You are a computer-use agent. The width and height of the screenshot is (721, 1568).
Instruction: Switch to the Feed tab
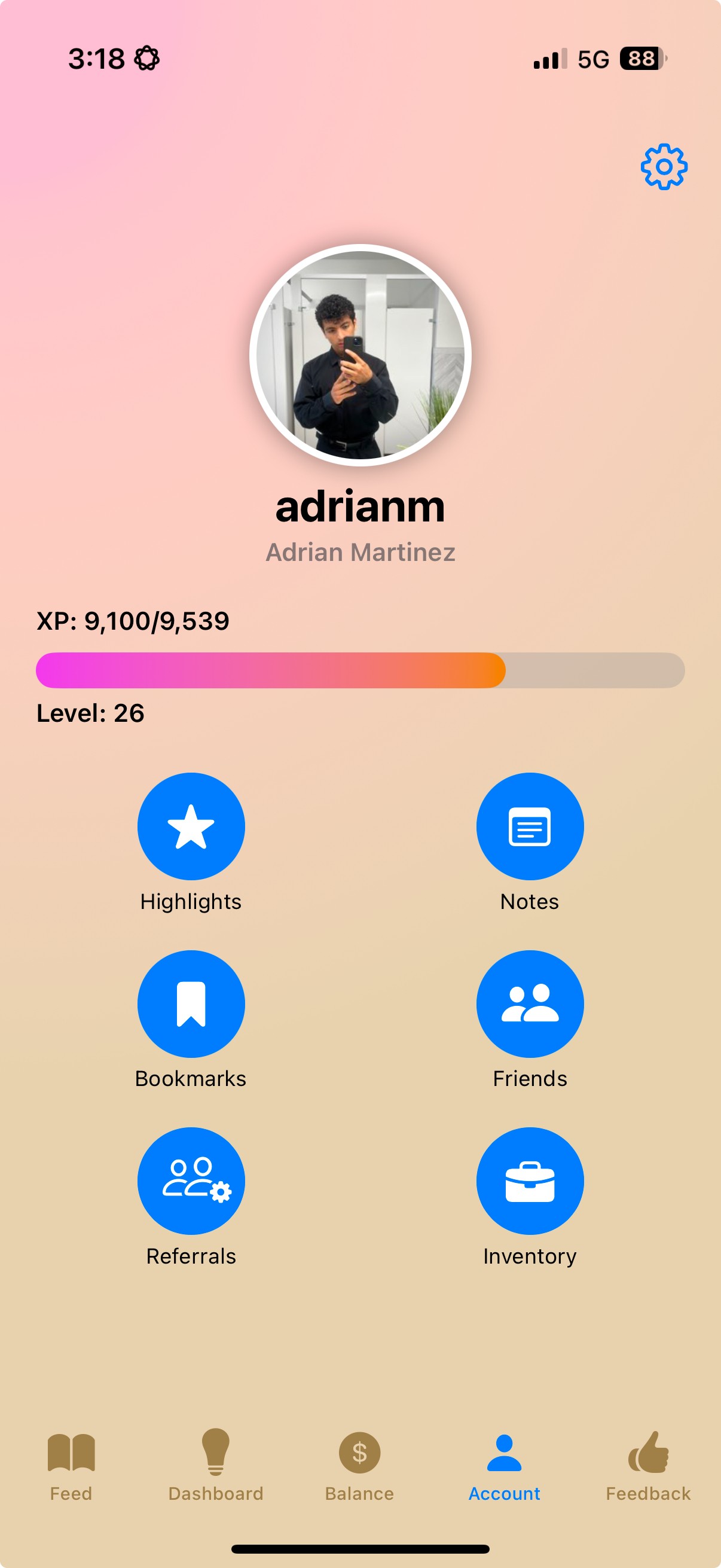71,1466
